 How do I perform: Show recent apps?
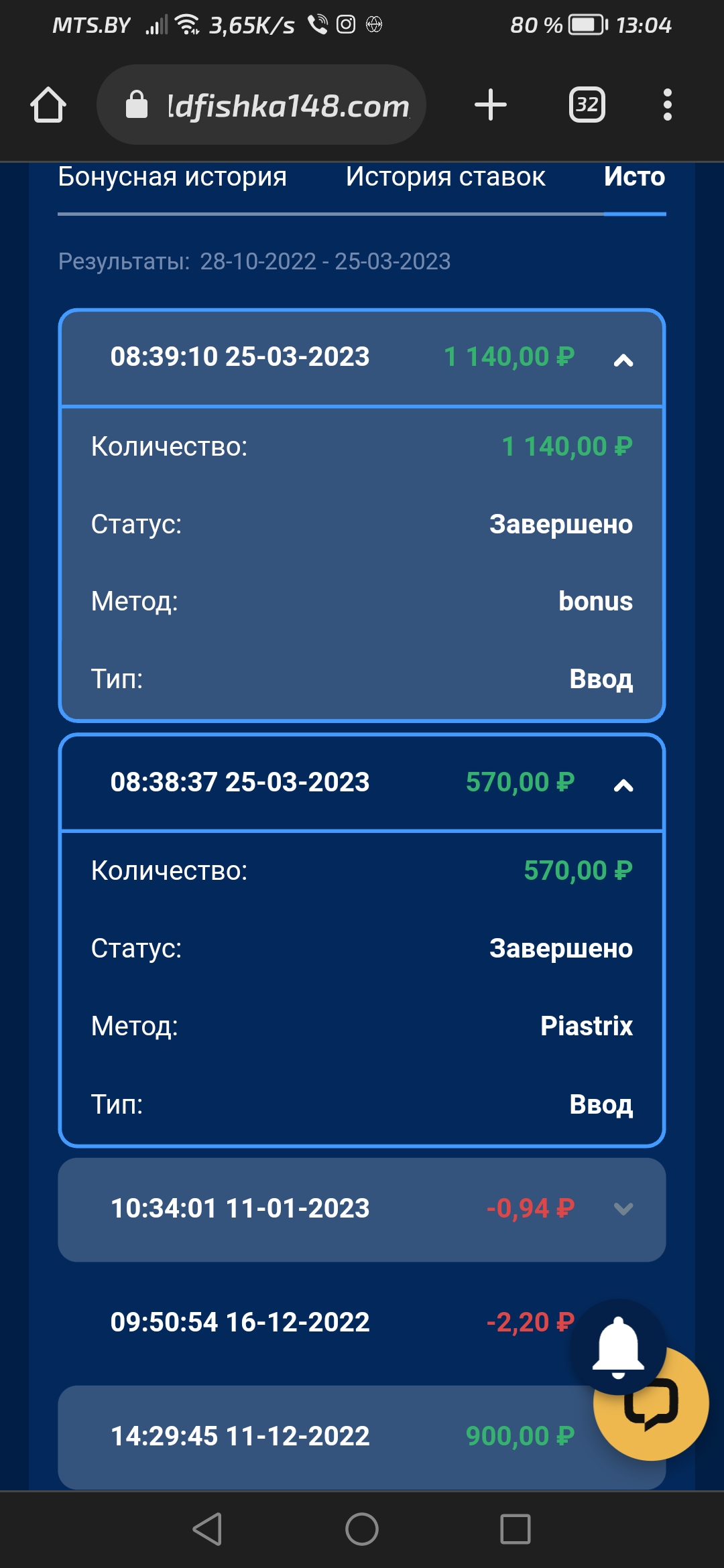click(x=516, y=1529)
